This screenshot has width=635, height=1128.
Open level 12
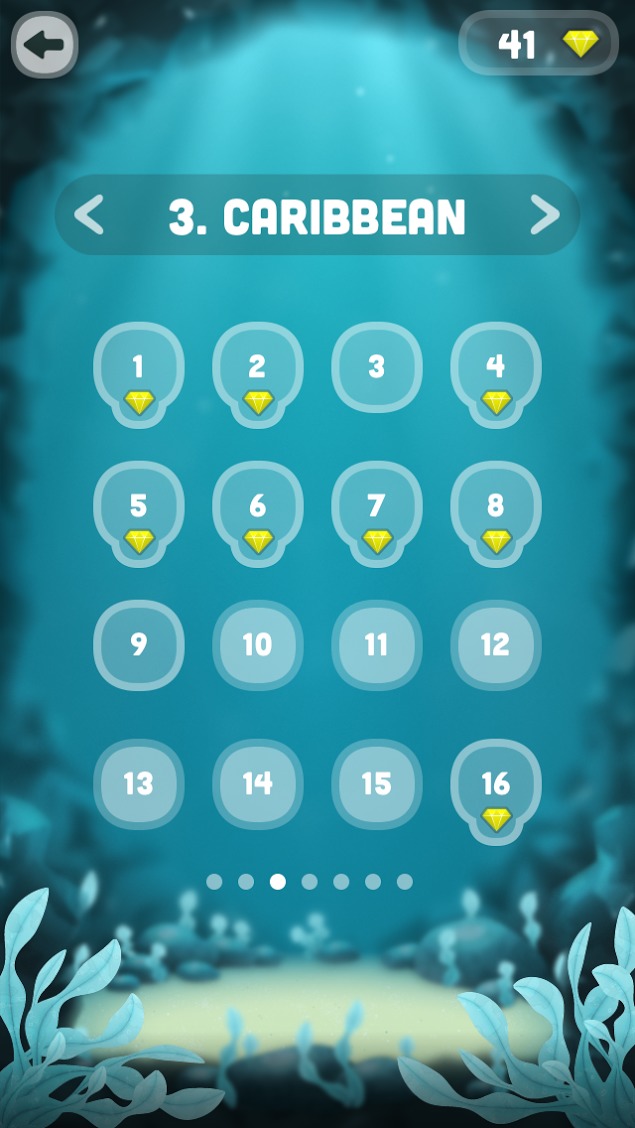coord(496,645)
